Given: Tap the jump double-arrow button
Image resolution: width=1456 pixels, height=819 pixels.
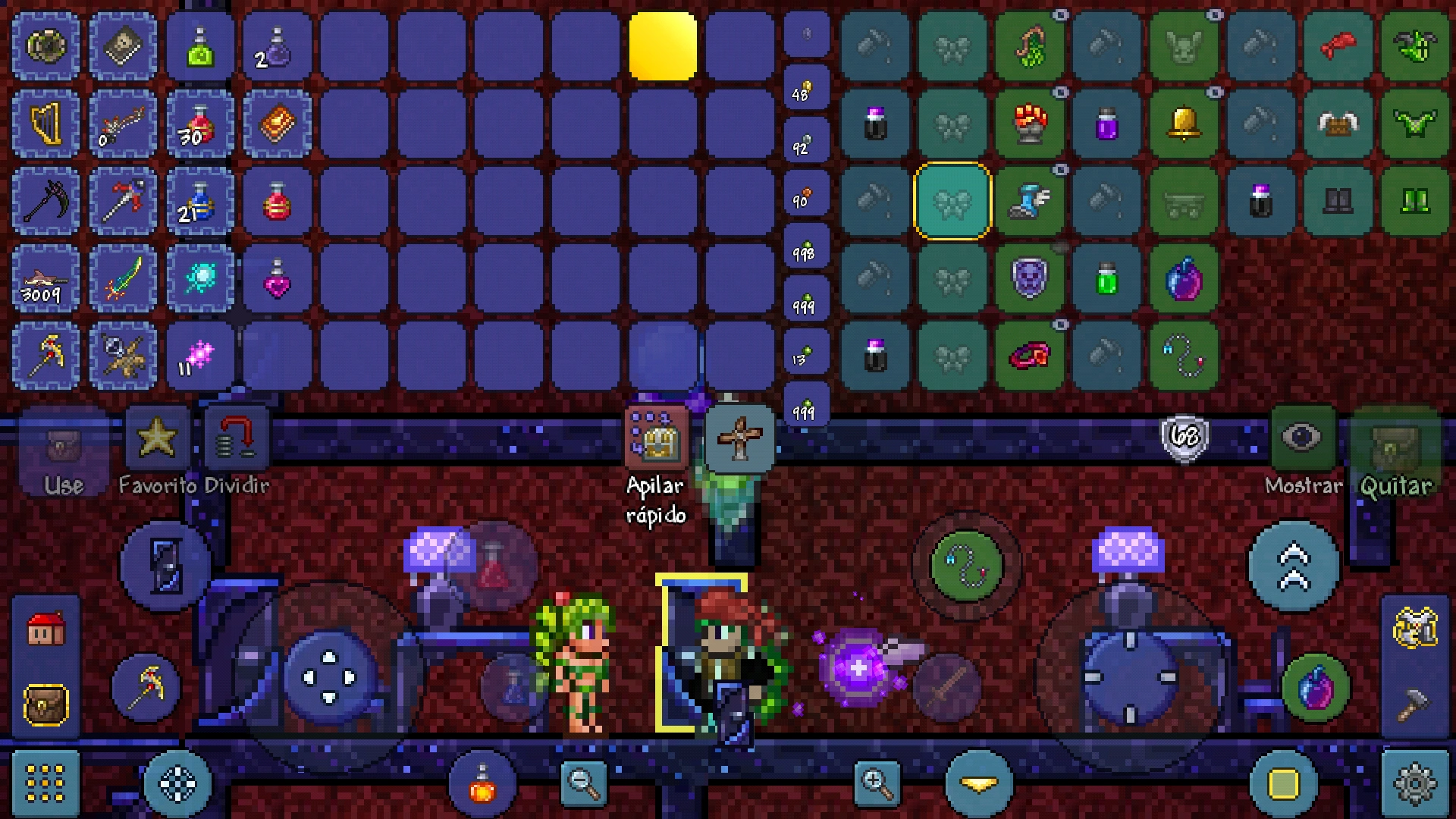Looking at the screenshot, I should click(1294, 566).
